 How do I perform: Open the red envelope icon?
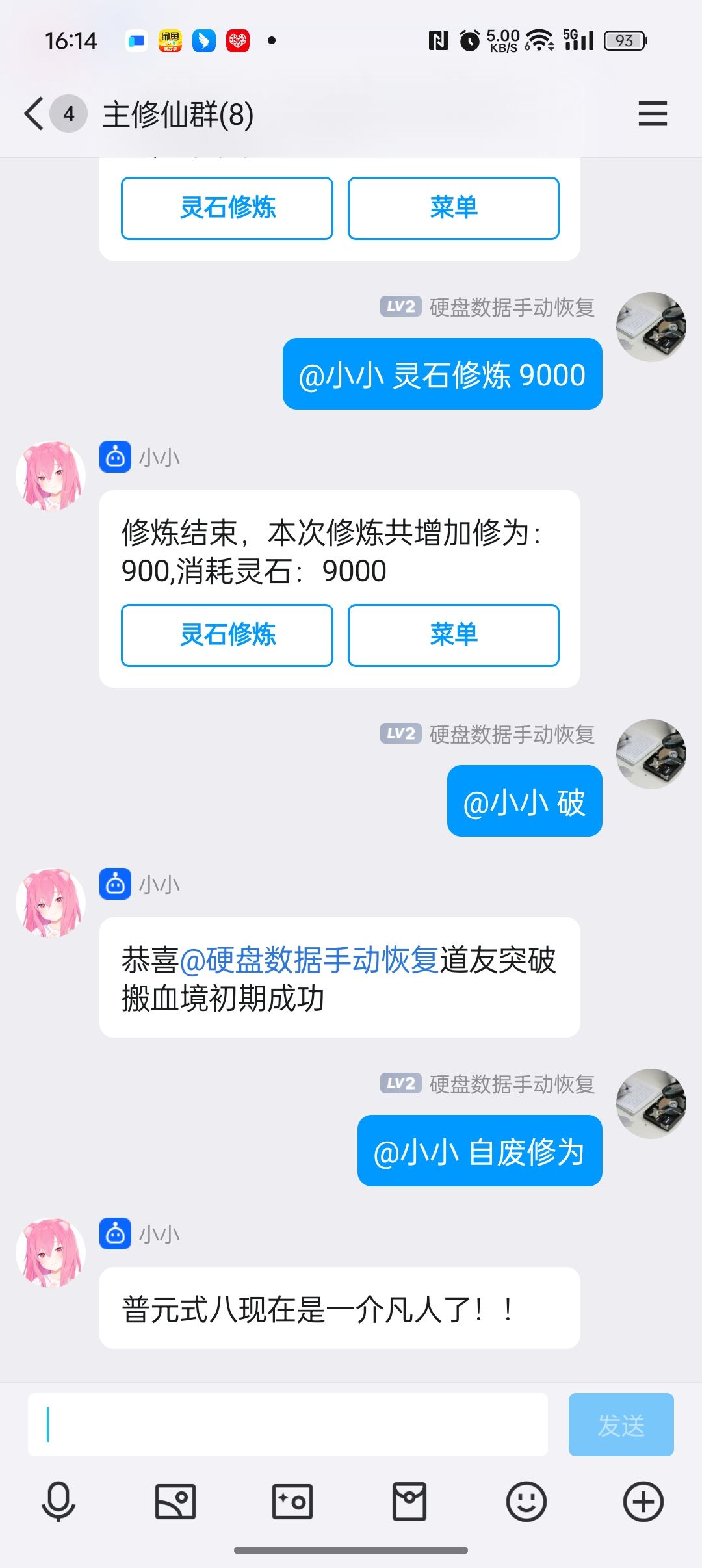(x=409, y=1501)
